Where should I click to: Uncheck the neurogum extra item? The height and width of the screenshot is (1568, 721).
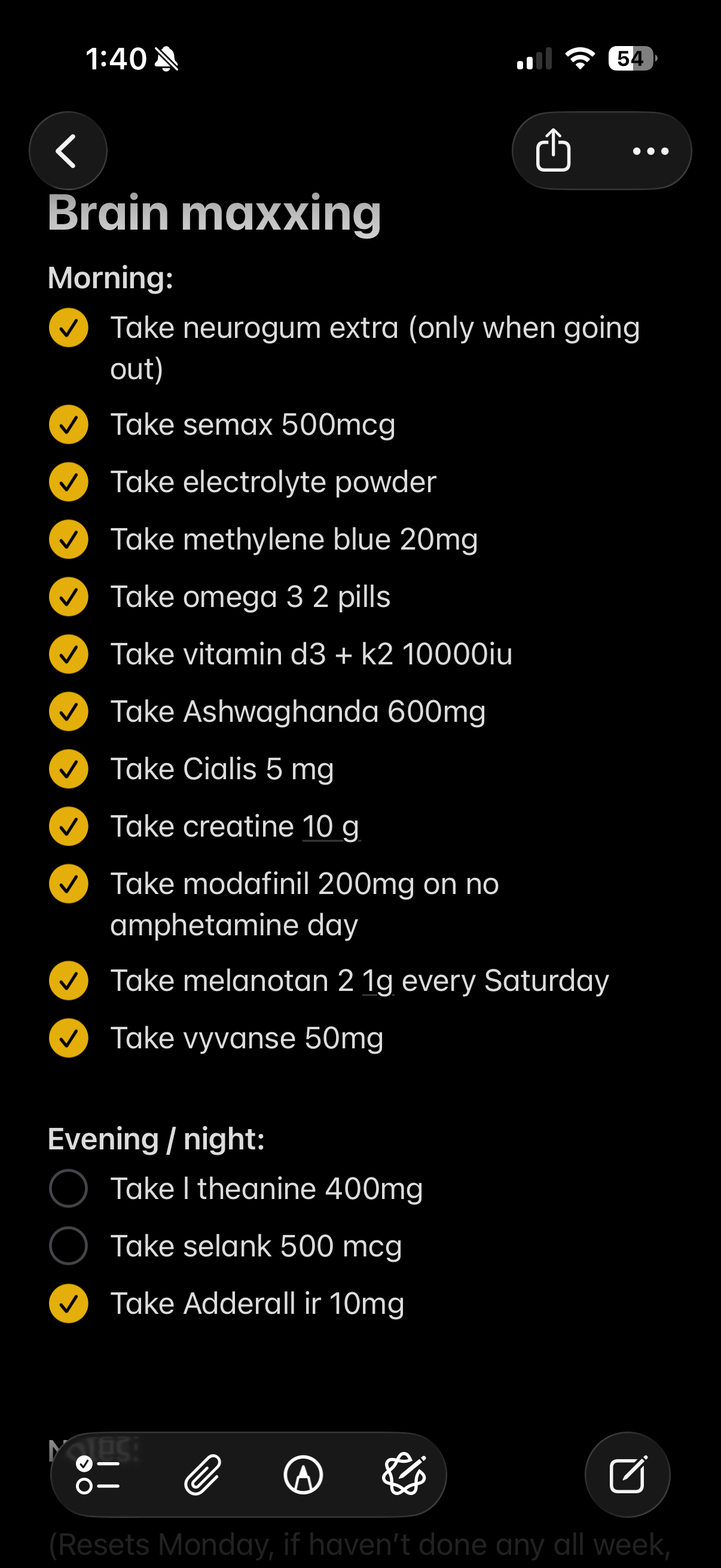[69, 328]
